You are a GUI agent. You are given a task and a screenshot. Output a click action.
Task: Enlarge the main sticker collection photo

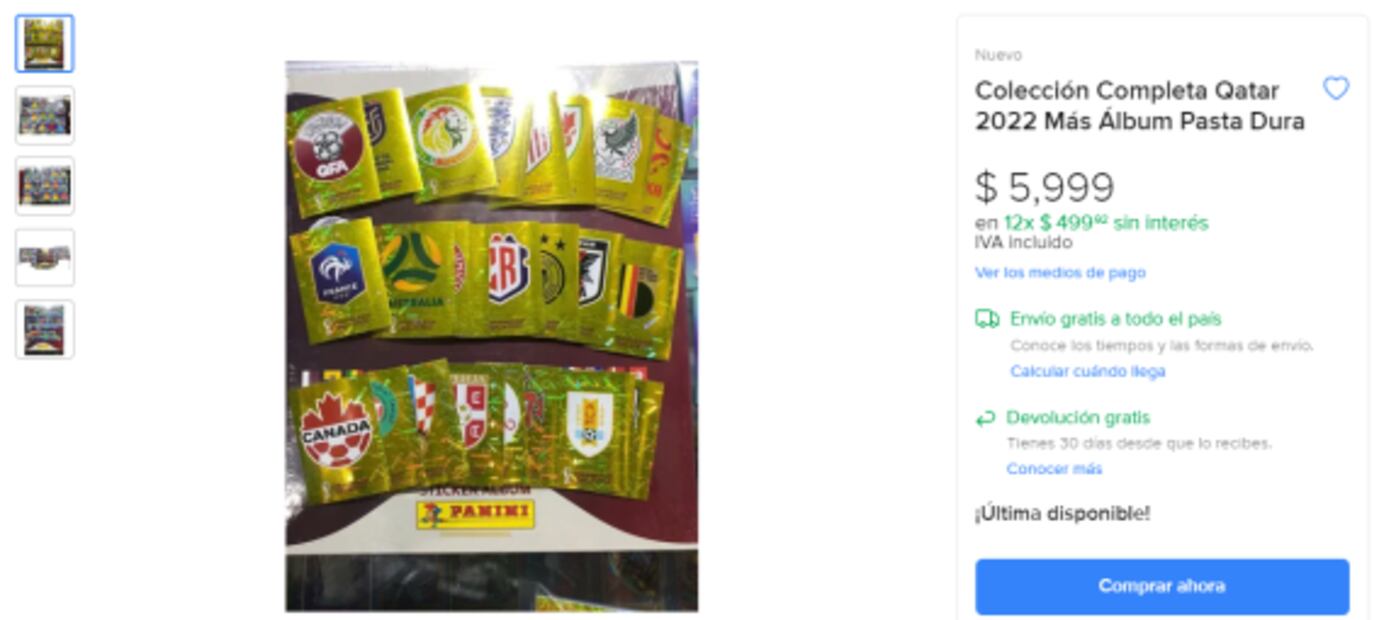(491, 336)
